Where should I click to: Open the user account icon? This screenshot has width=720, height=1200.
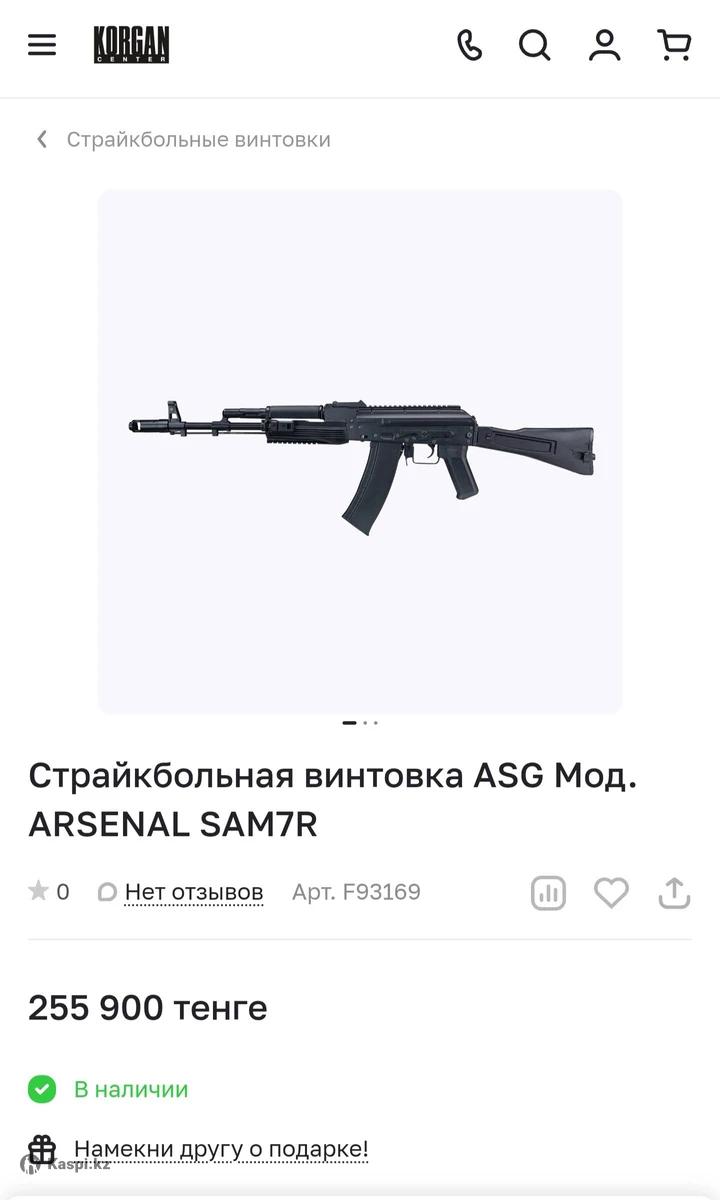point(604,45)
